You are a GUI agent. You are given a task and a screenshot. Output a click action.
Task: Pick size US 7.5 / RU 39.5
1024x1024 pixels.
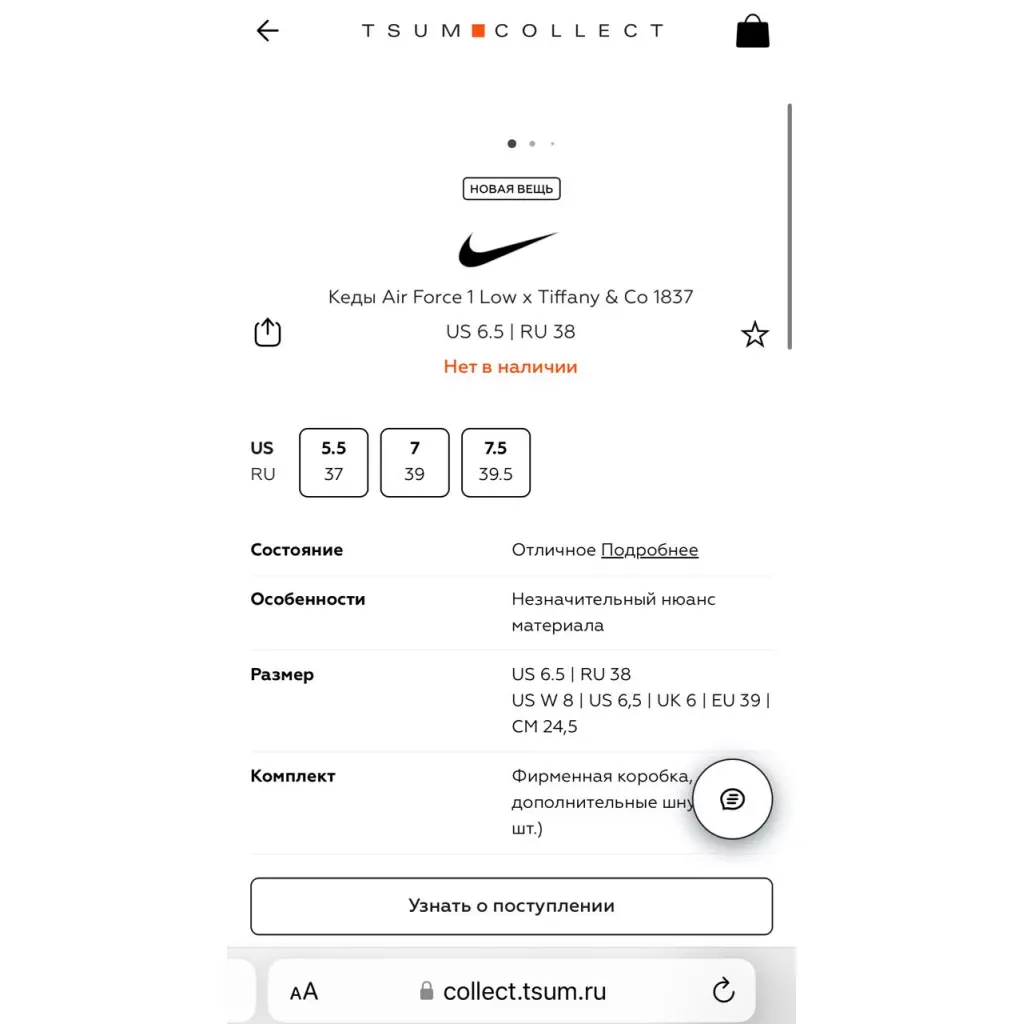[x=495, y=462]
